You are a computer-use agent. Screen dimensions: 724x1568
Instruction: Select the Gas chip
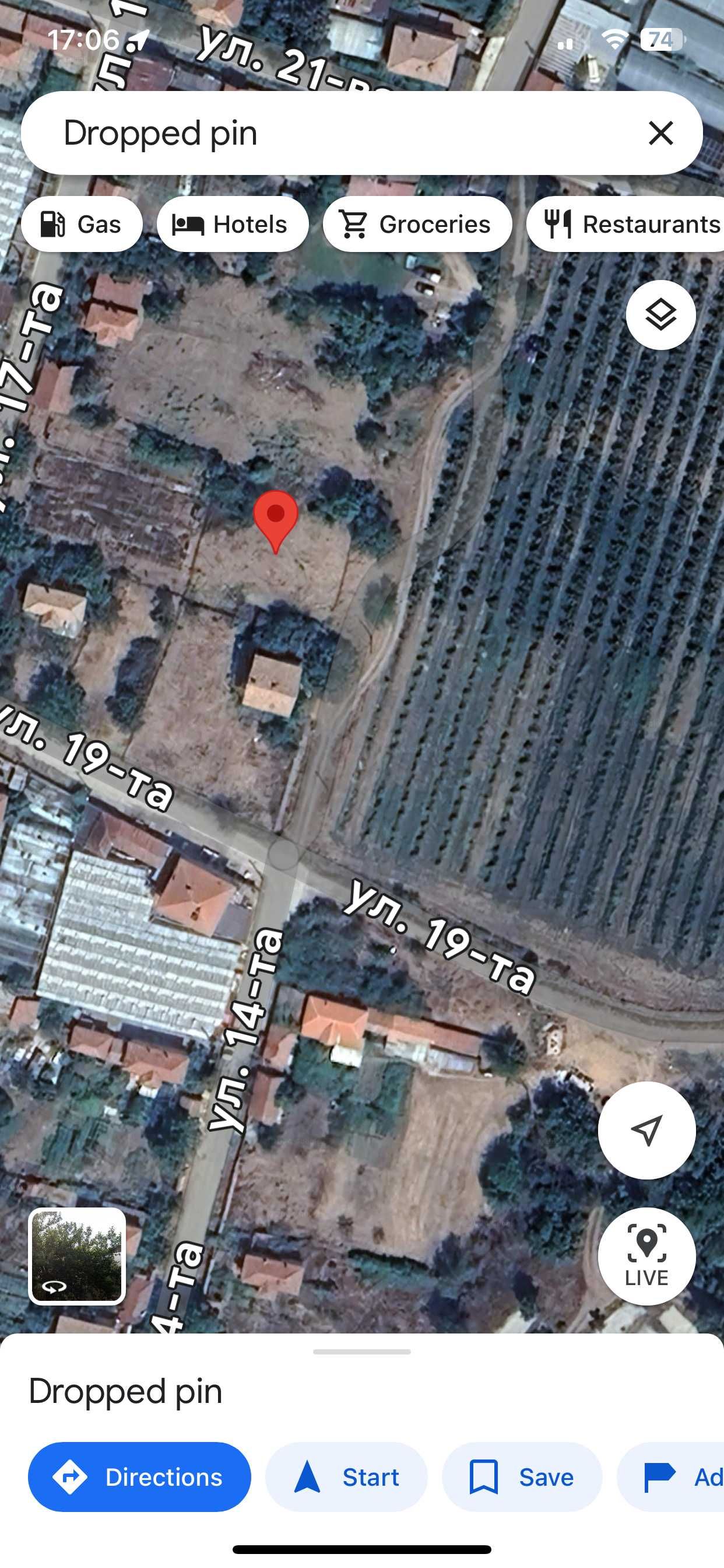[x=82, y=224]
